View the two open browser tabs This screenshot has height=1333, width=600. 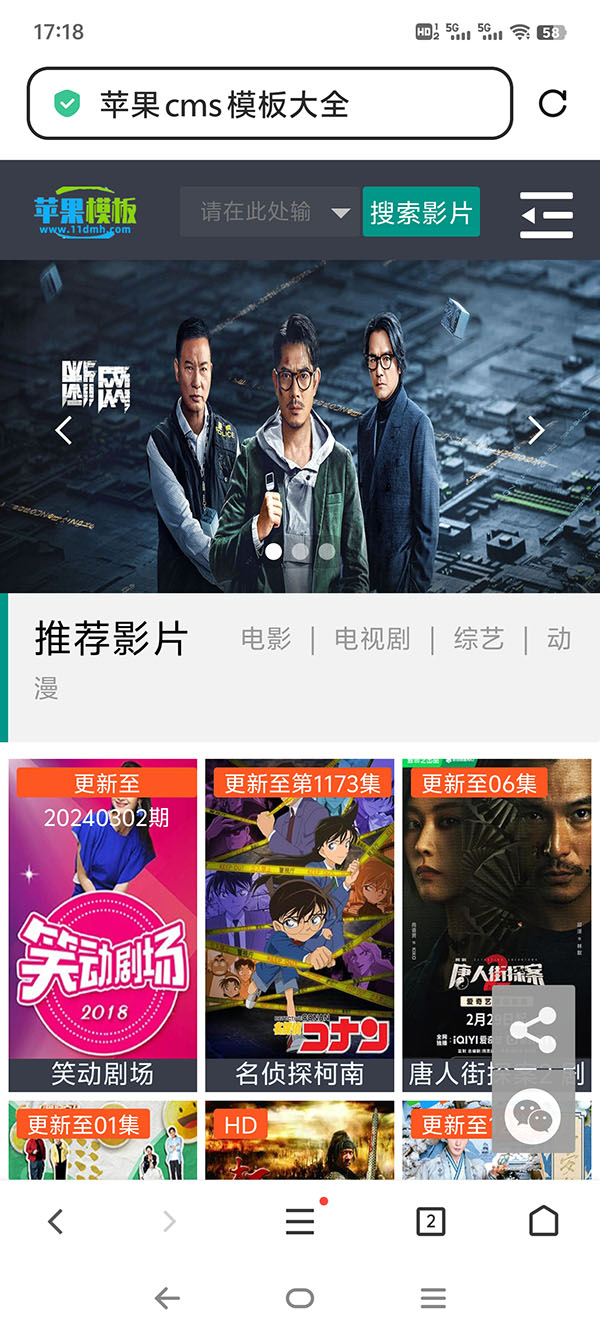[x=430, y=1220]
